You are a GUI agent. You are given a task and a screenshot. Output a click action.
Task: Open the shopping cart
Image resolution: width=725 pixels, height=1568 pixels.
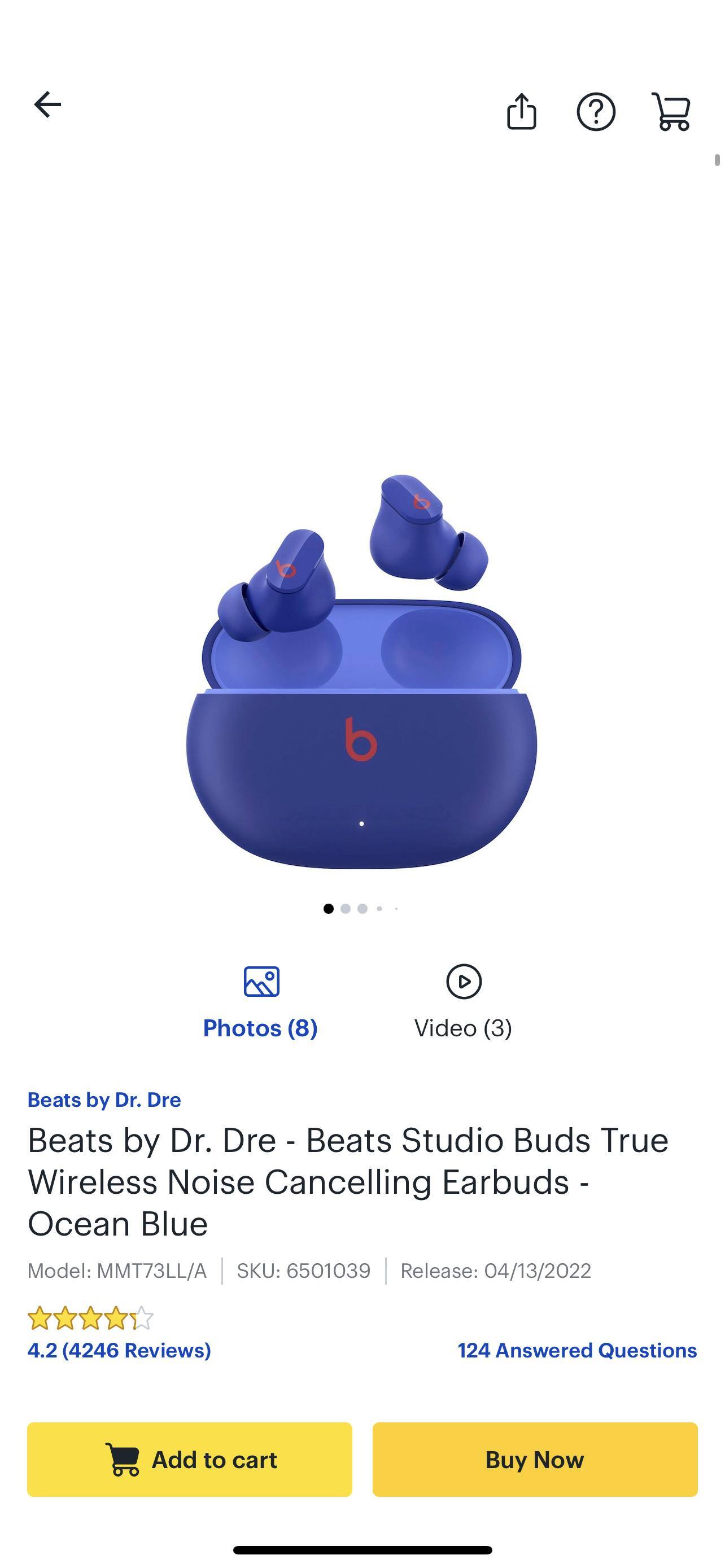click(671, 111)
